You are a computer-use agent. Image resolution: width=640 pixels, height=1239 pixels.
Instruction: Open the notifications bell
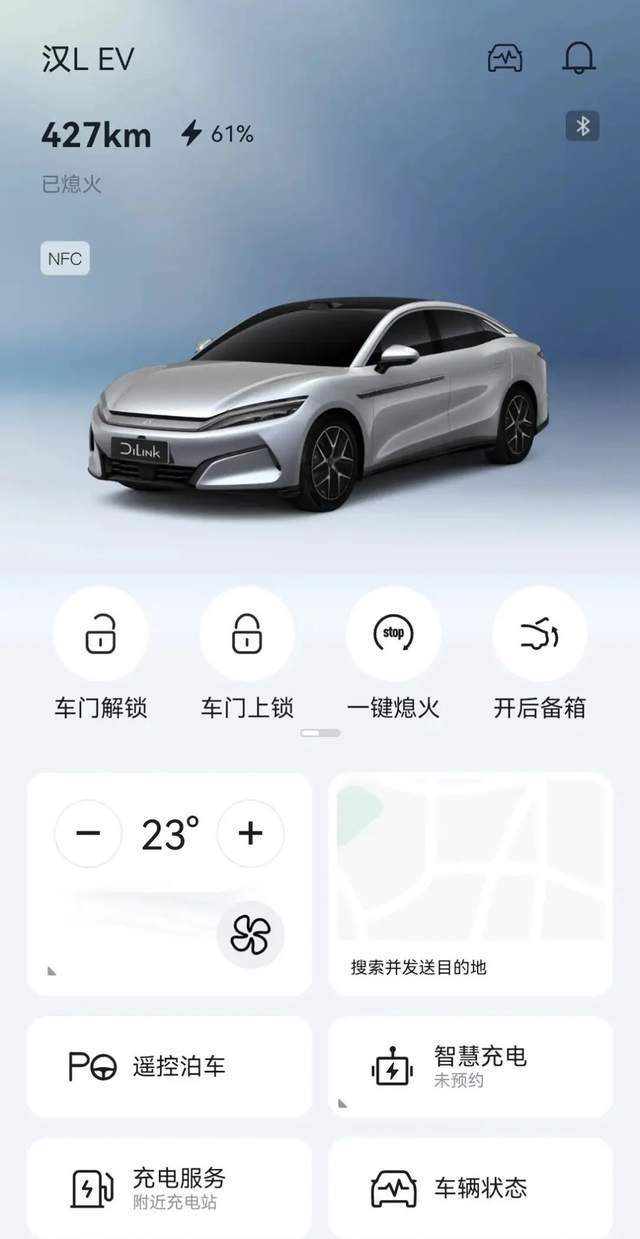579,58
